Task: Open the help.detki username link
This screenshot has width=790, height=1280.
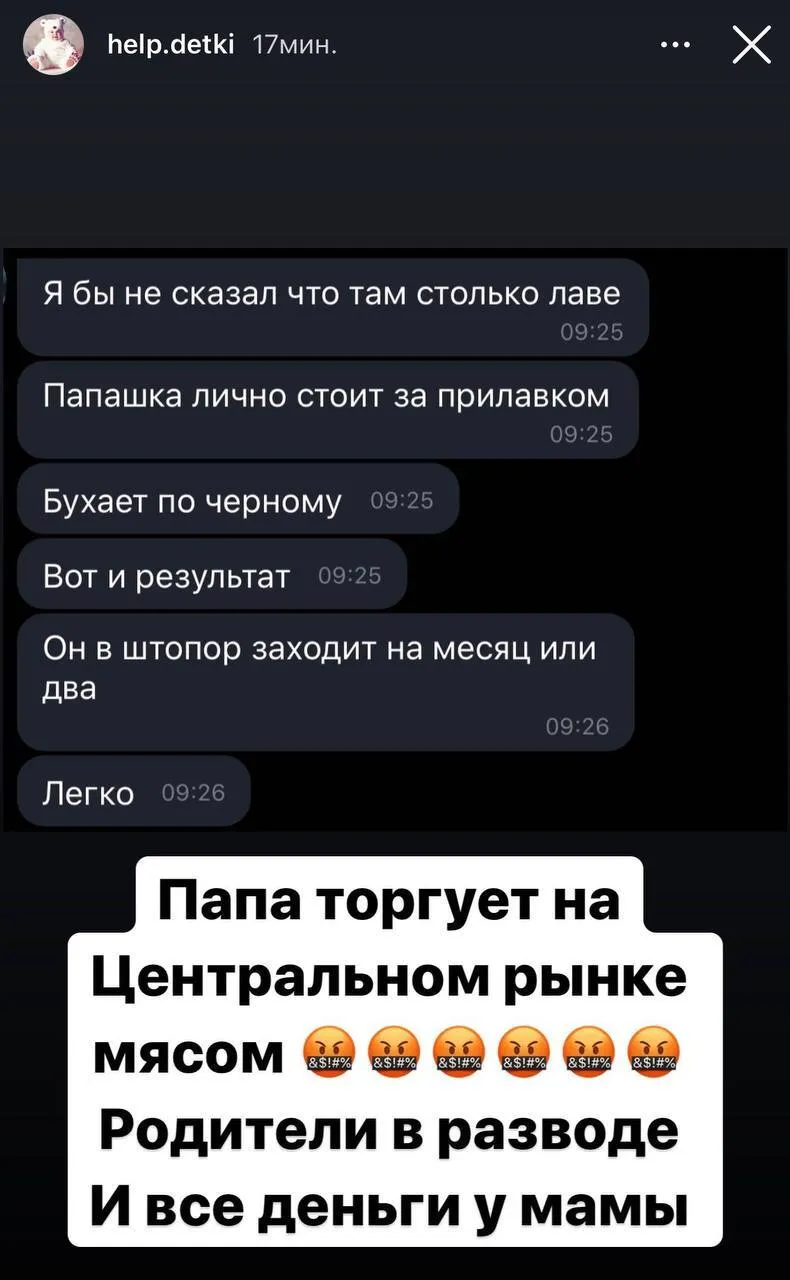Action: tap(169, 46)
